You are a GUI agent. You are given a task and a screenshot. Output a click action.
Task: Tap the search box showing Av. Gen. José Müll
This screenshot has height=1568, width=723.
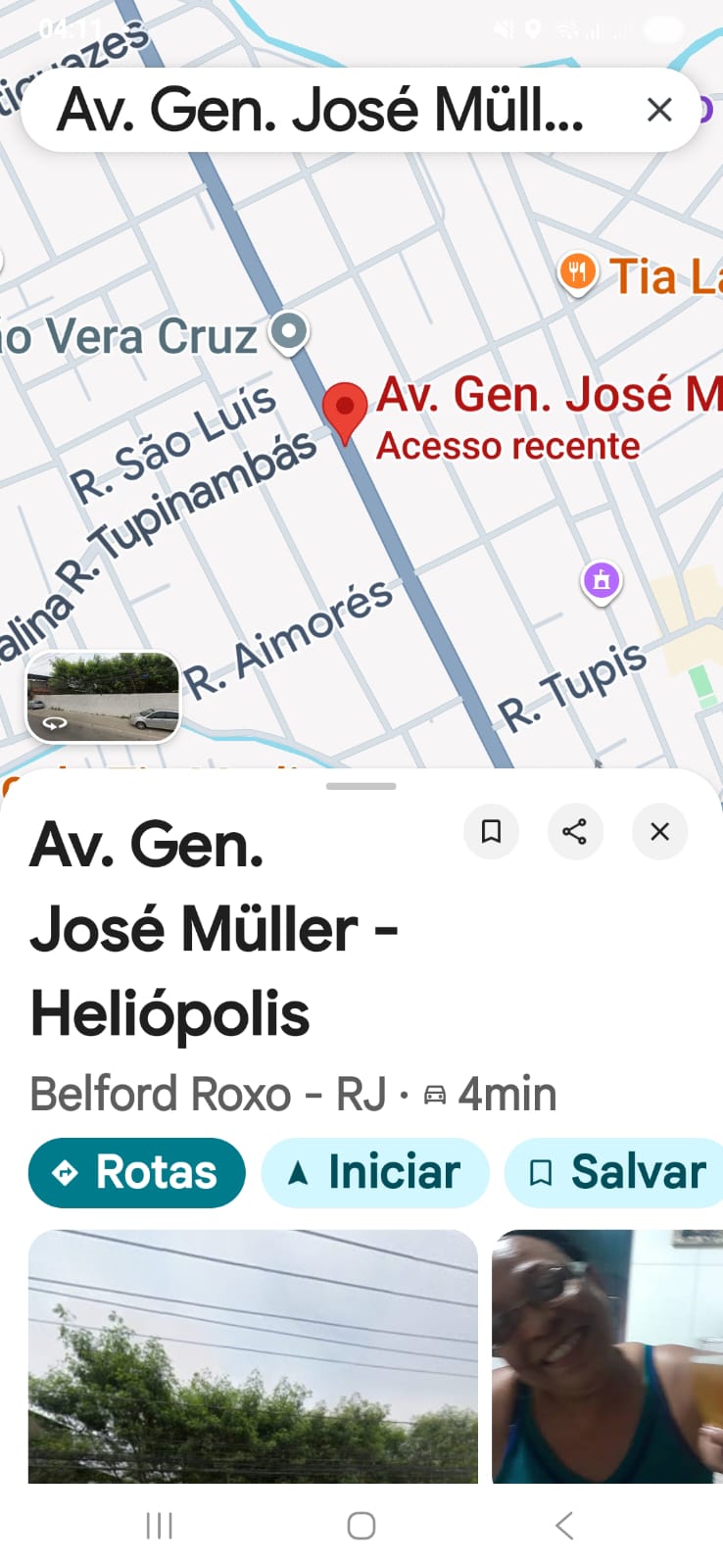click(323, 110)
